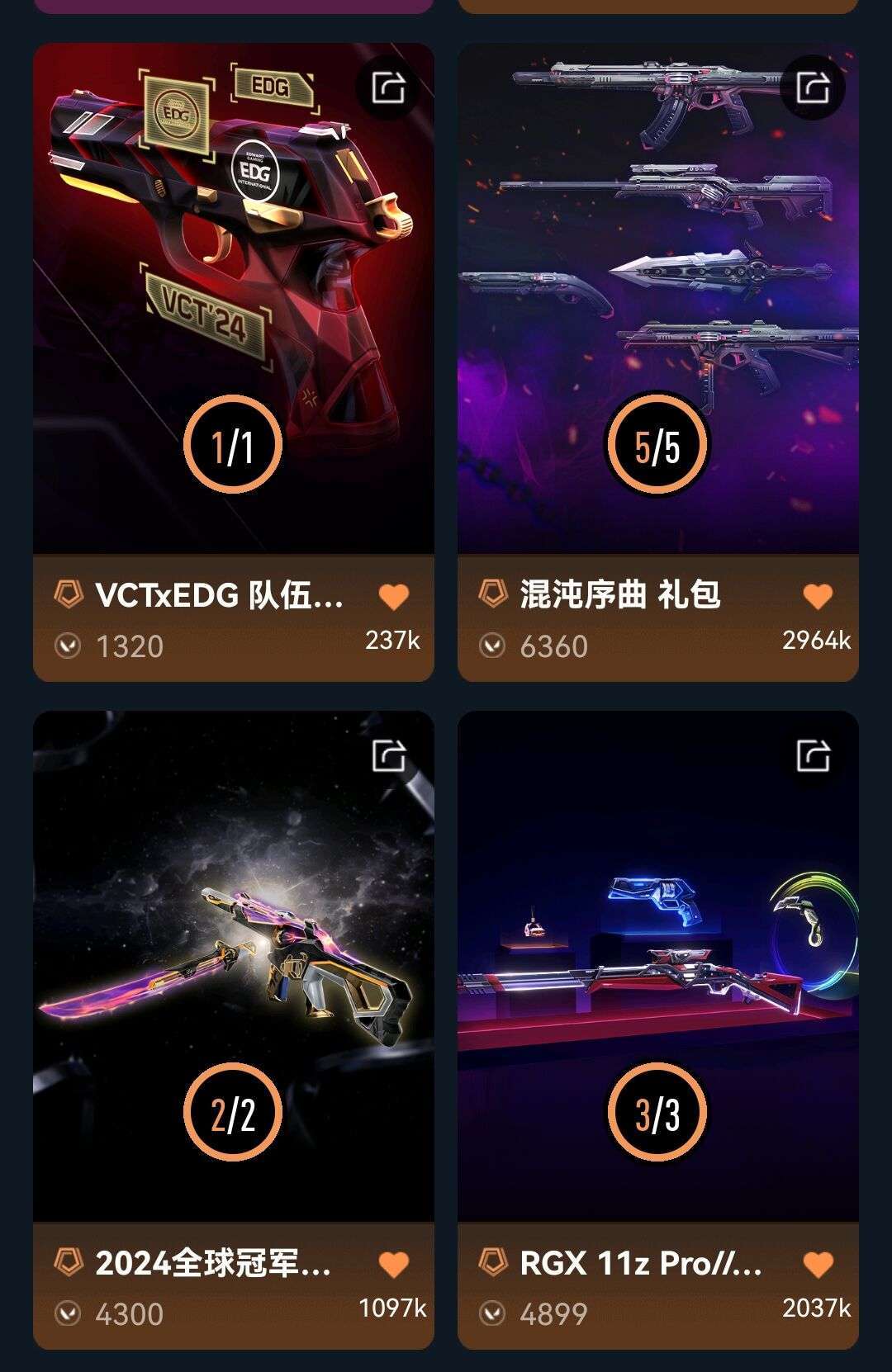Share the RGX 11z Pro bundle

814,755
